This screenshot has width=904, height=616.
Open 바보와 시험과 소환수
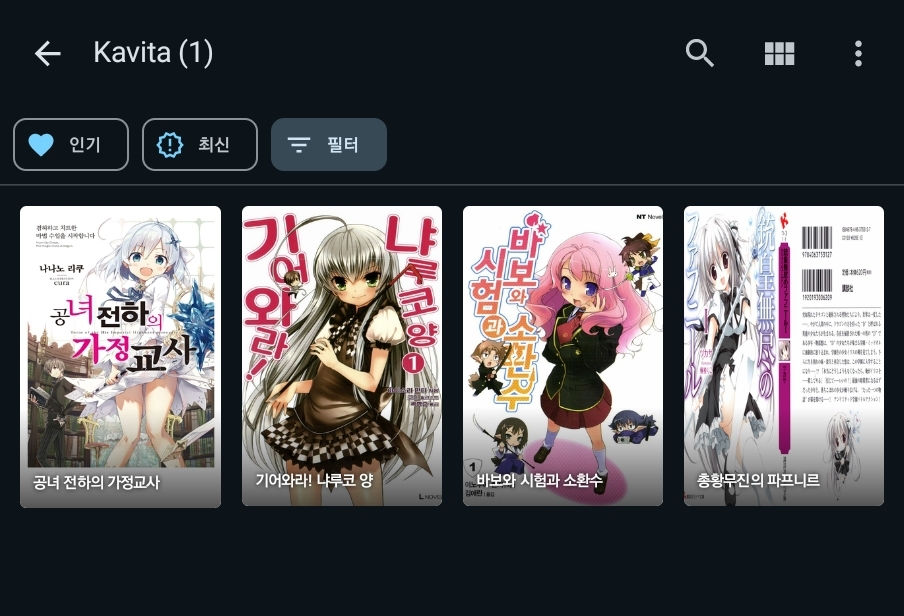click(563, 356)
